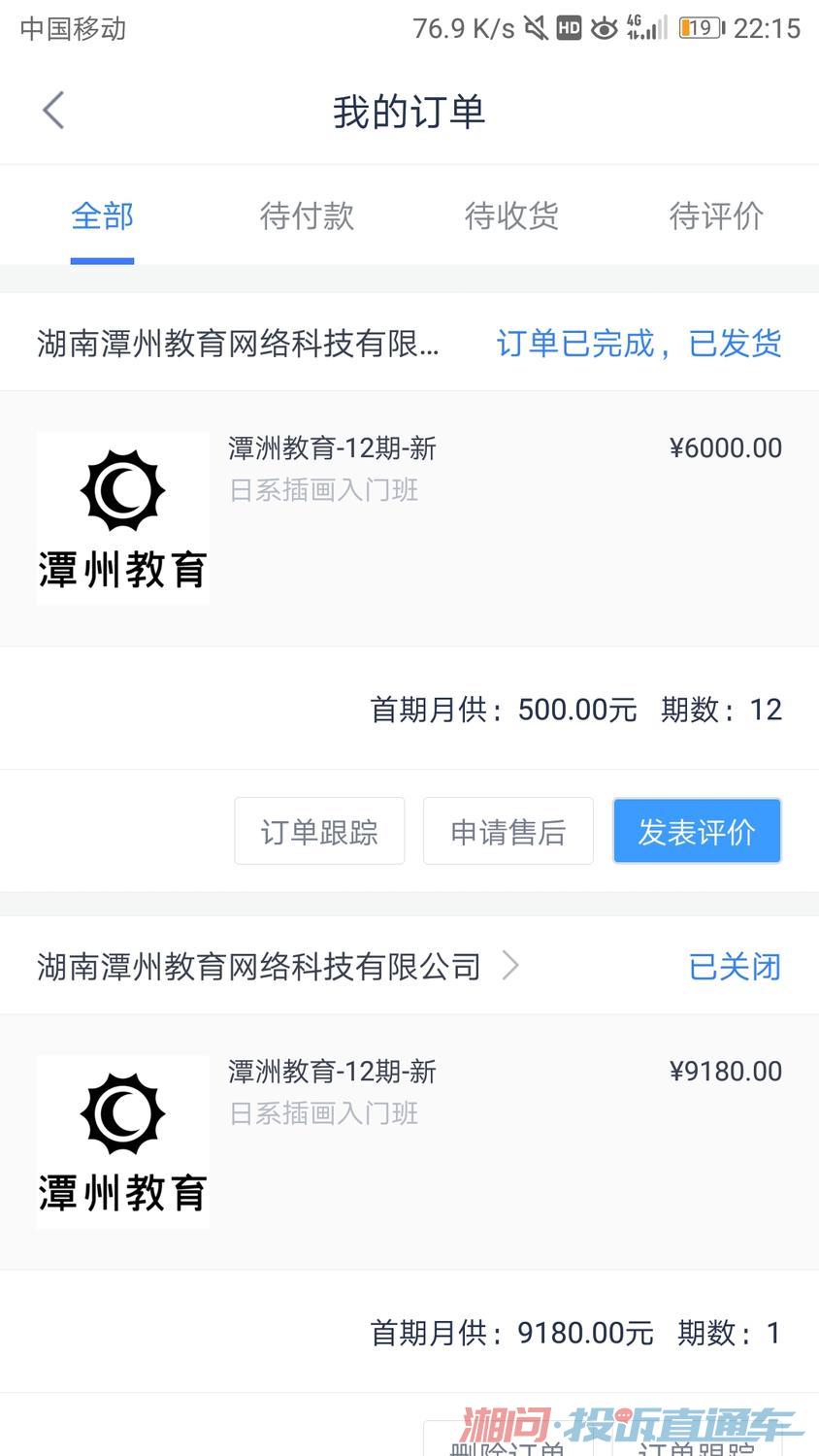The width and height of the screenshot is (819, 1456).
Task: Open the 湖南潭州教育网络科技有限公司 store link with the chevron
Action: pos(278,966)
